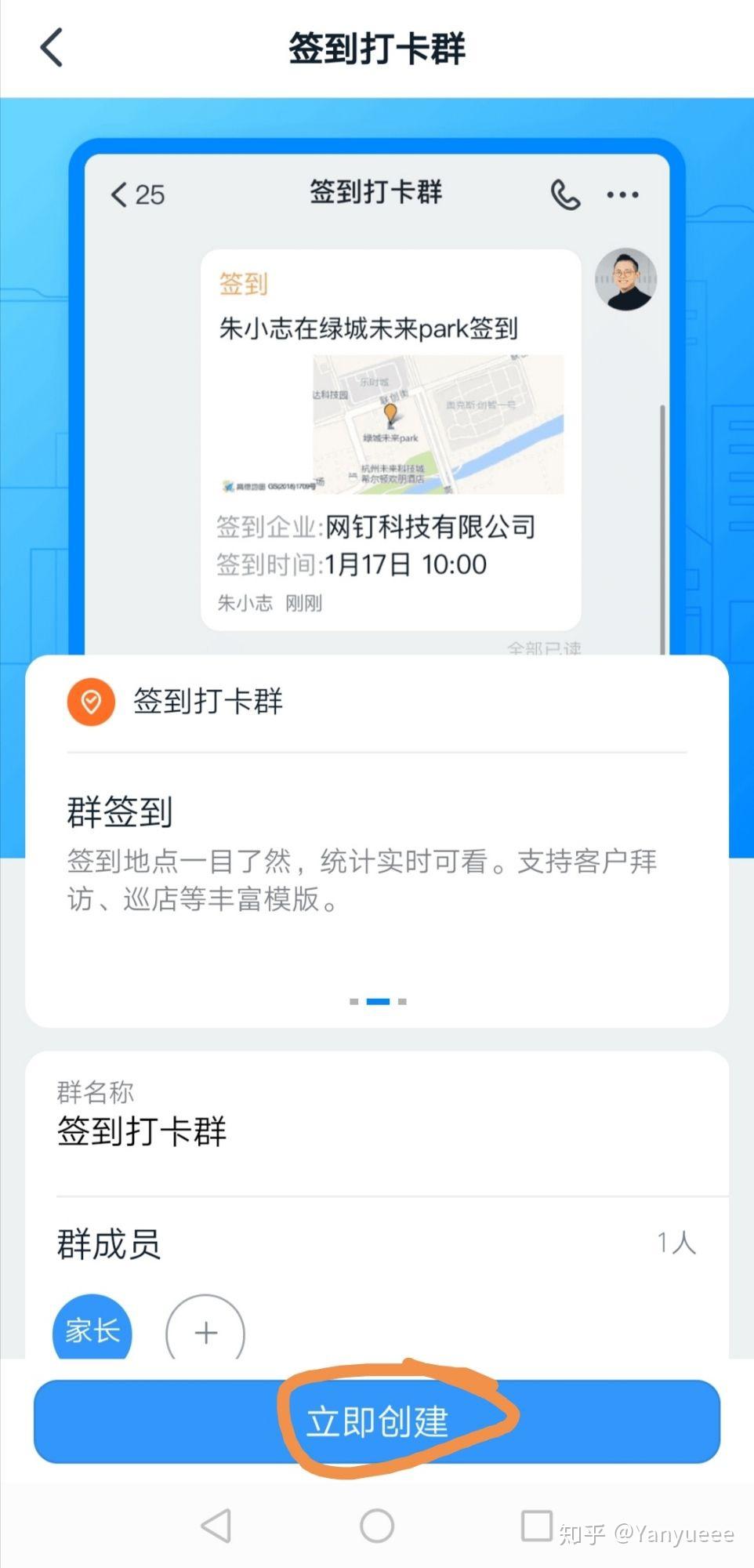Click the more options ellipsis in preview
Screen dimensions: 754x1568
[x=622, y=194]
